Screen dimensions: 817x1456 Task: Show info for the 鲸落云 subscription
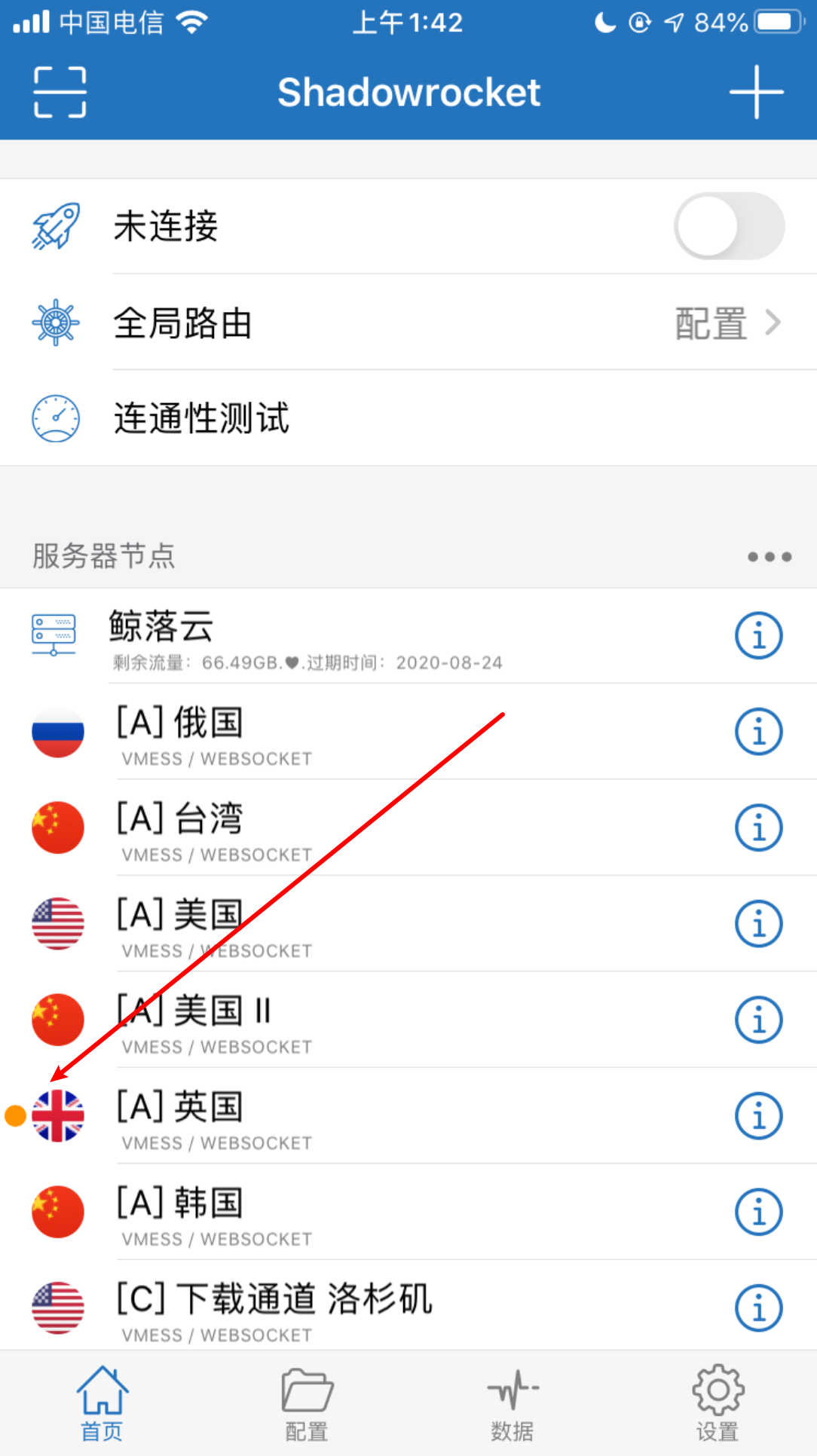[x=758, y=635]
